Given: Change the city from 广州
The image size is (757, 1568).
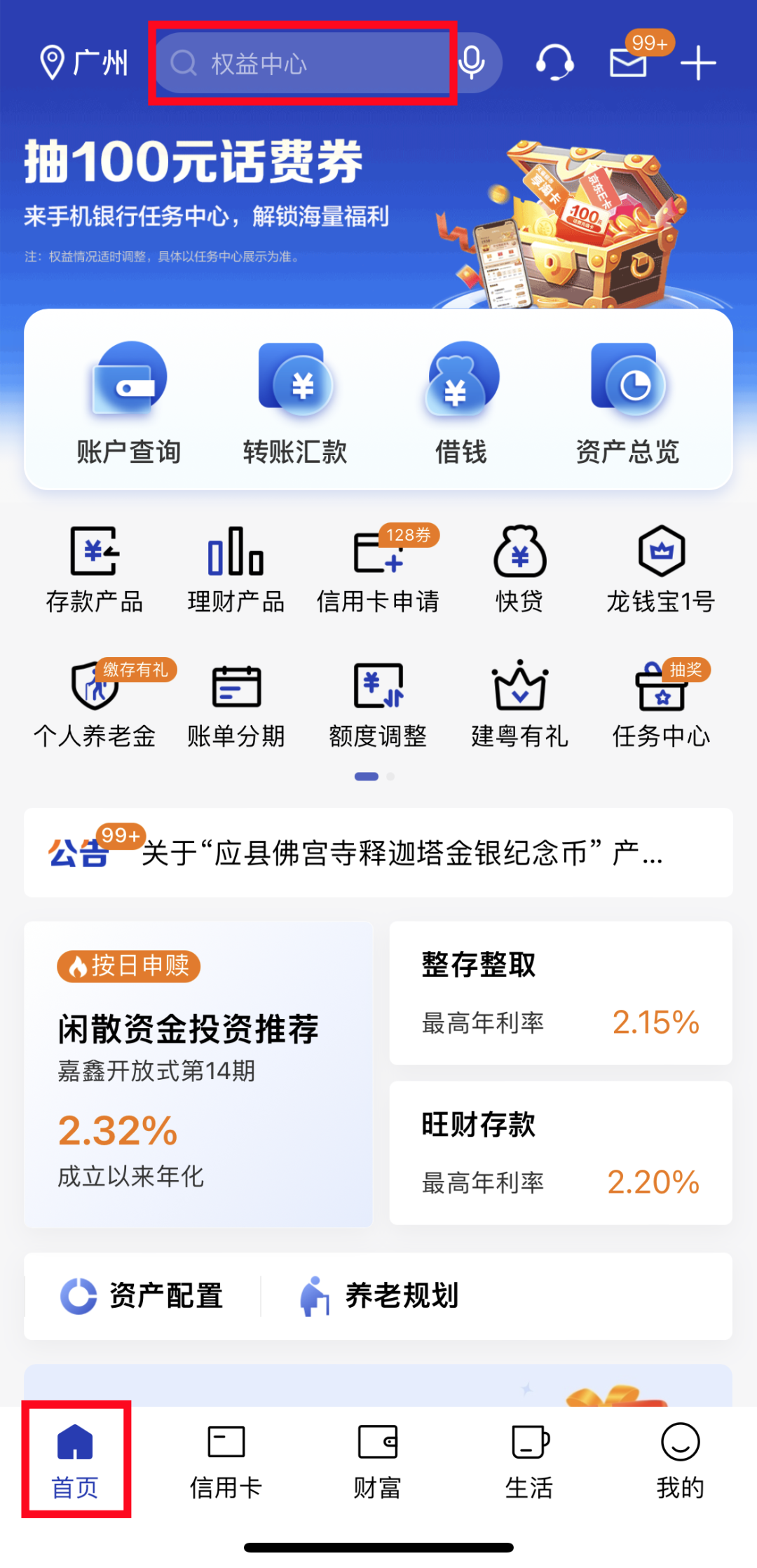Looking at the screenshot, I should (84, 63).
